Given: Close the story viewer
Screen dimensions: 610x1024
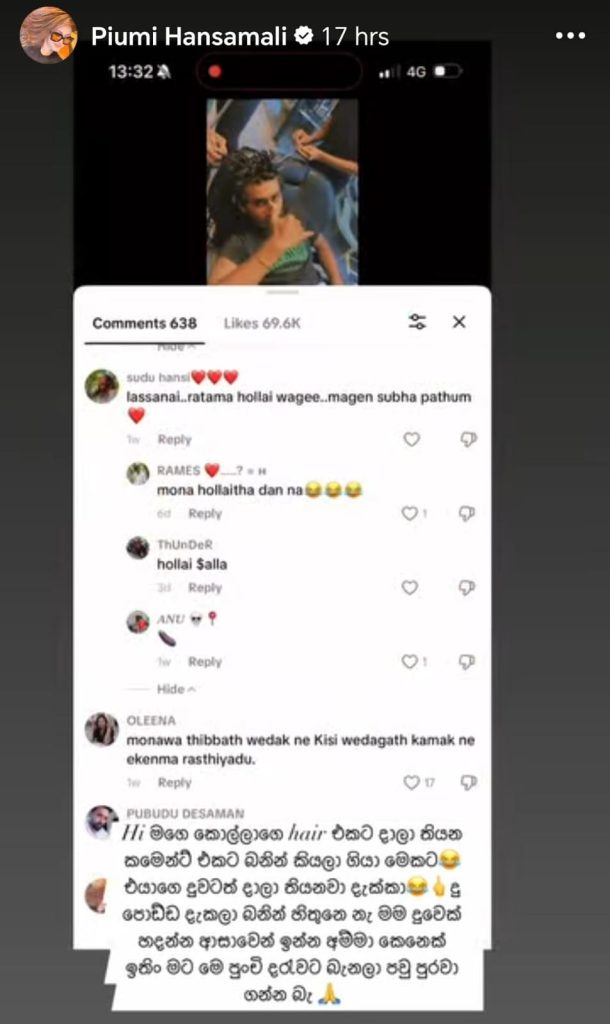Looking at the screenshot, I should 459,321.
